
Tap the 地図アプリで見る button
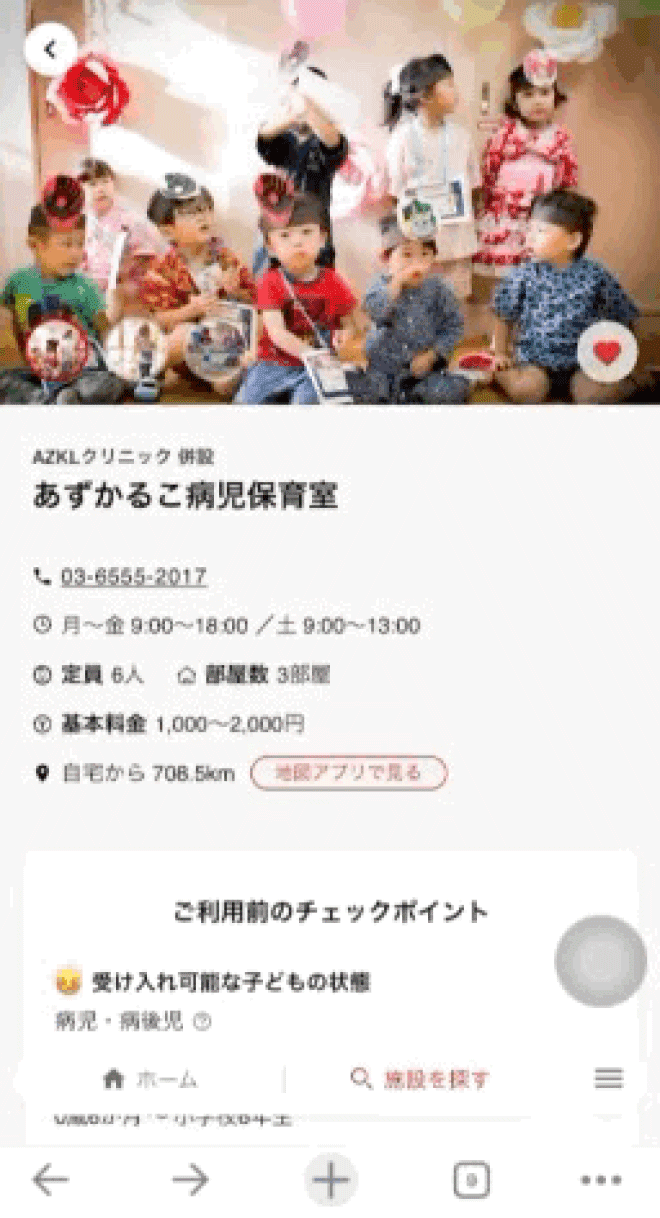click(x=348, y=773)
